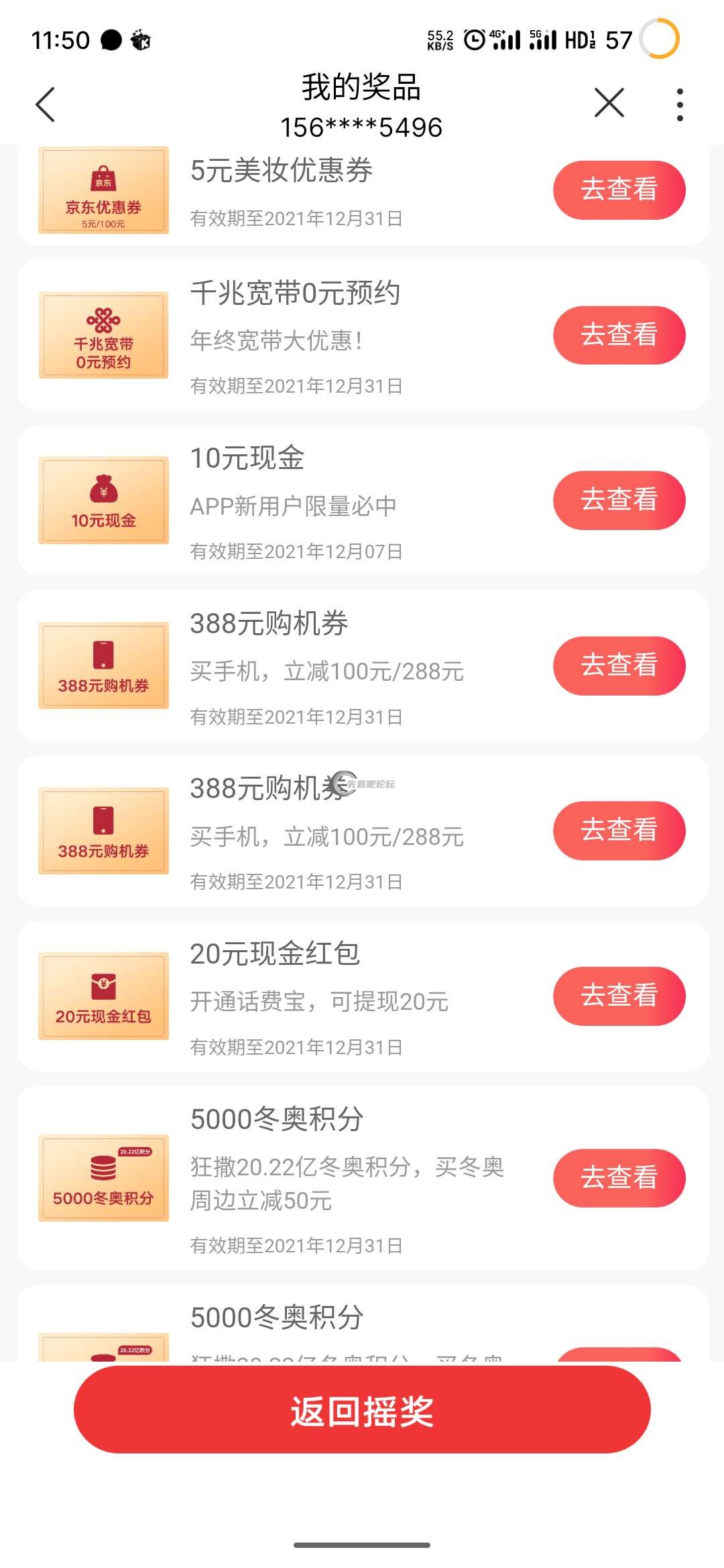
Task: View the 千兆宽带0元预约 prize
Action: pos(619,335)
